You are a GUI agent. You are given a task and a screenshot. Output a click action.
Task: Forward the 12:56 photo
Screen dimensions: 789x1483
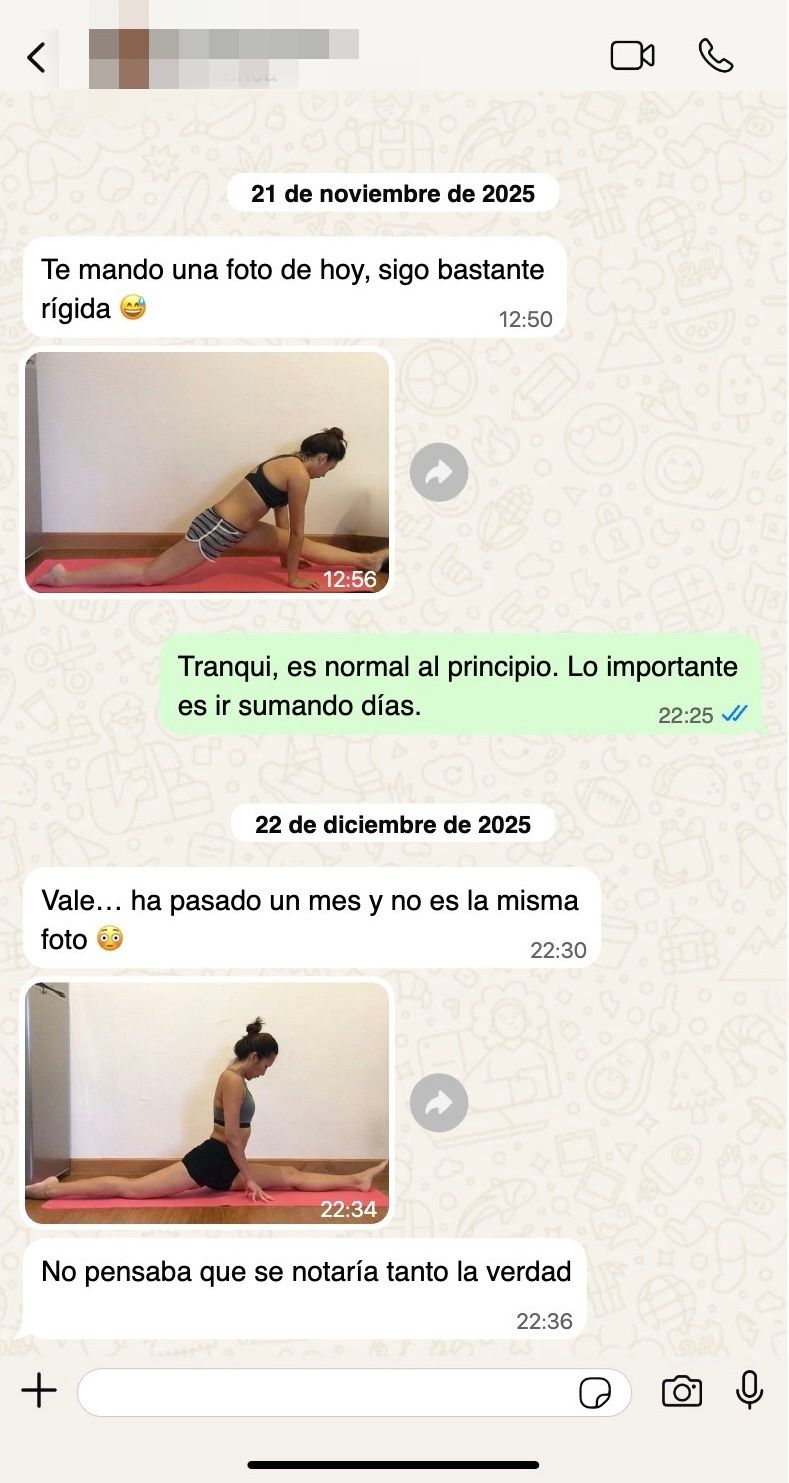click(439, 472)
